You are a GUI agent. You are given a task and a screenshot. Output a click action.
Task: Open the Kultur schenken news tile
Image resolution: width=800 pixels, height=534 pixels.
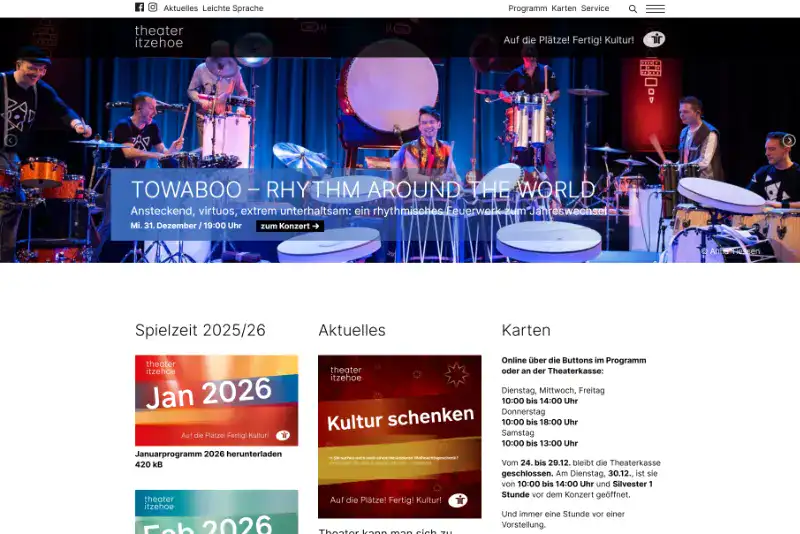[x=400, y=435]
